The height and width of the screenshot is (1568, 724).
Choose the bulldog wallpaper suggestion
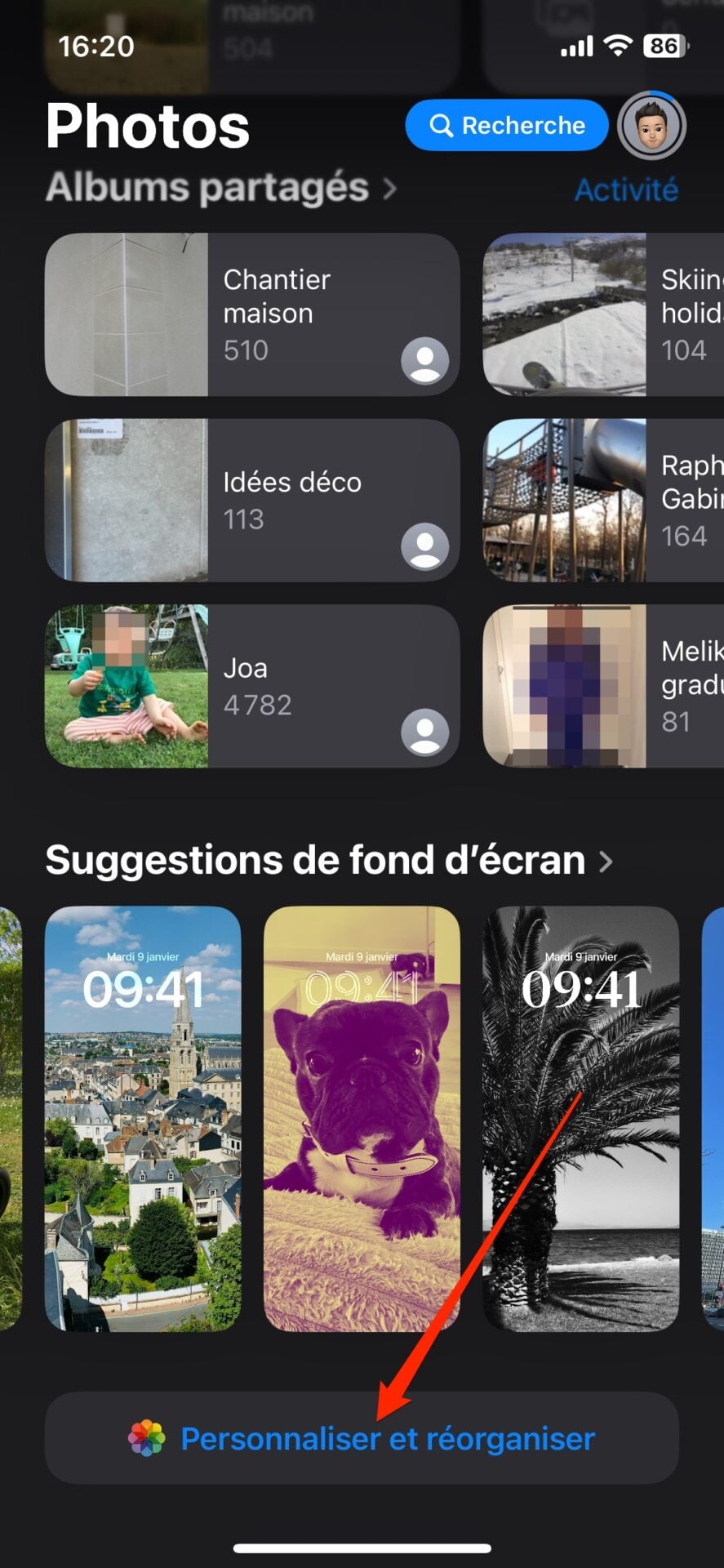362,1118
